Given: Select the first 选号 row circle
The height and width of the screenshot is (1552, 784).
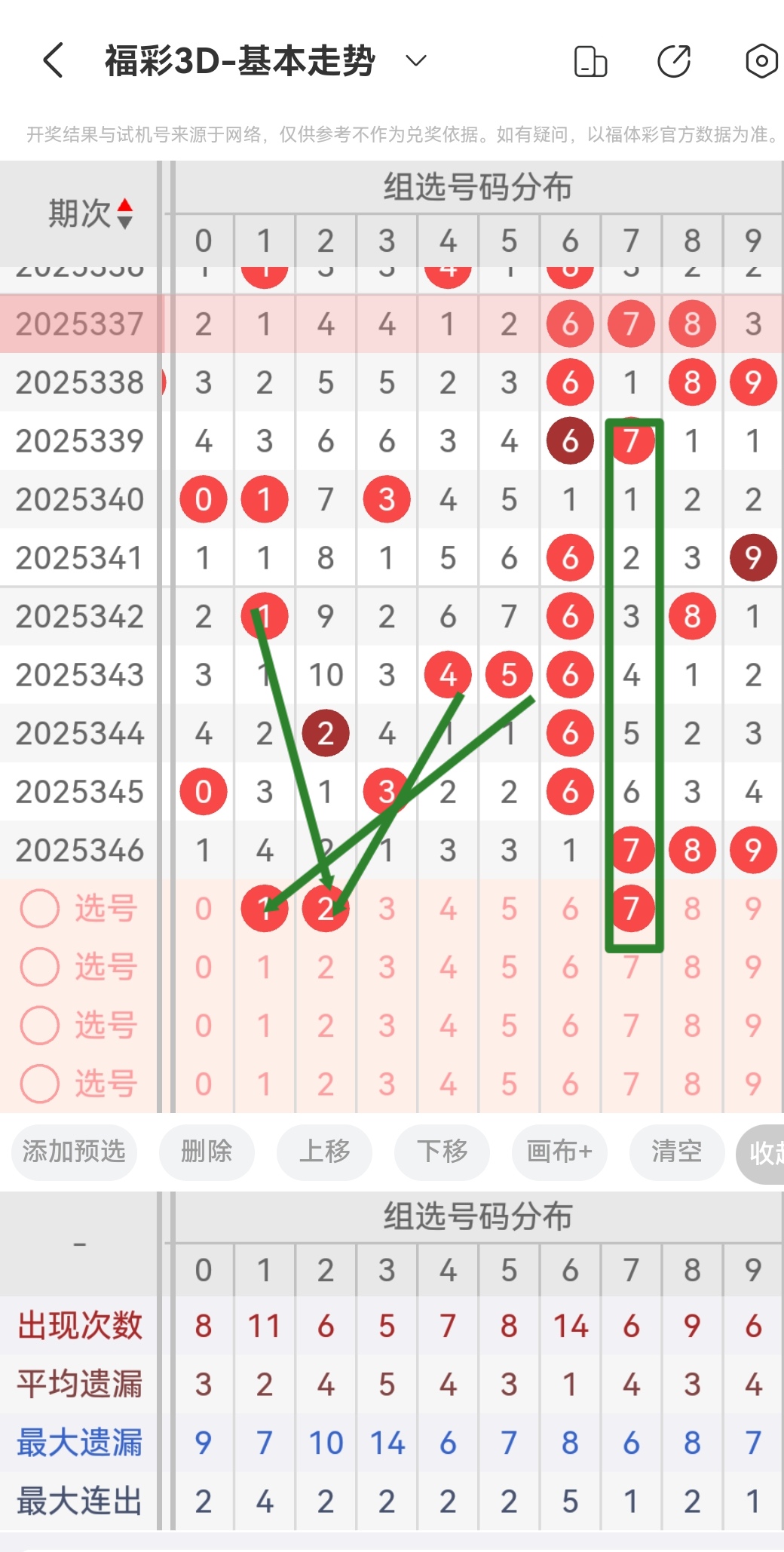Looking at the screenshot, I should [39, 908].
